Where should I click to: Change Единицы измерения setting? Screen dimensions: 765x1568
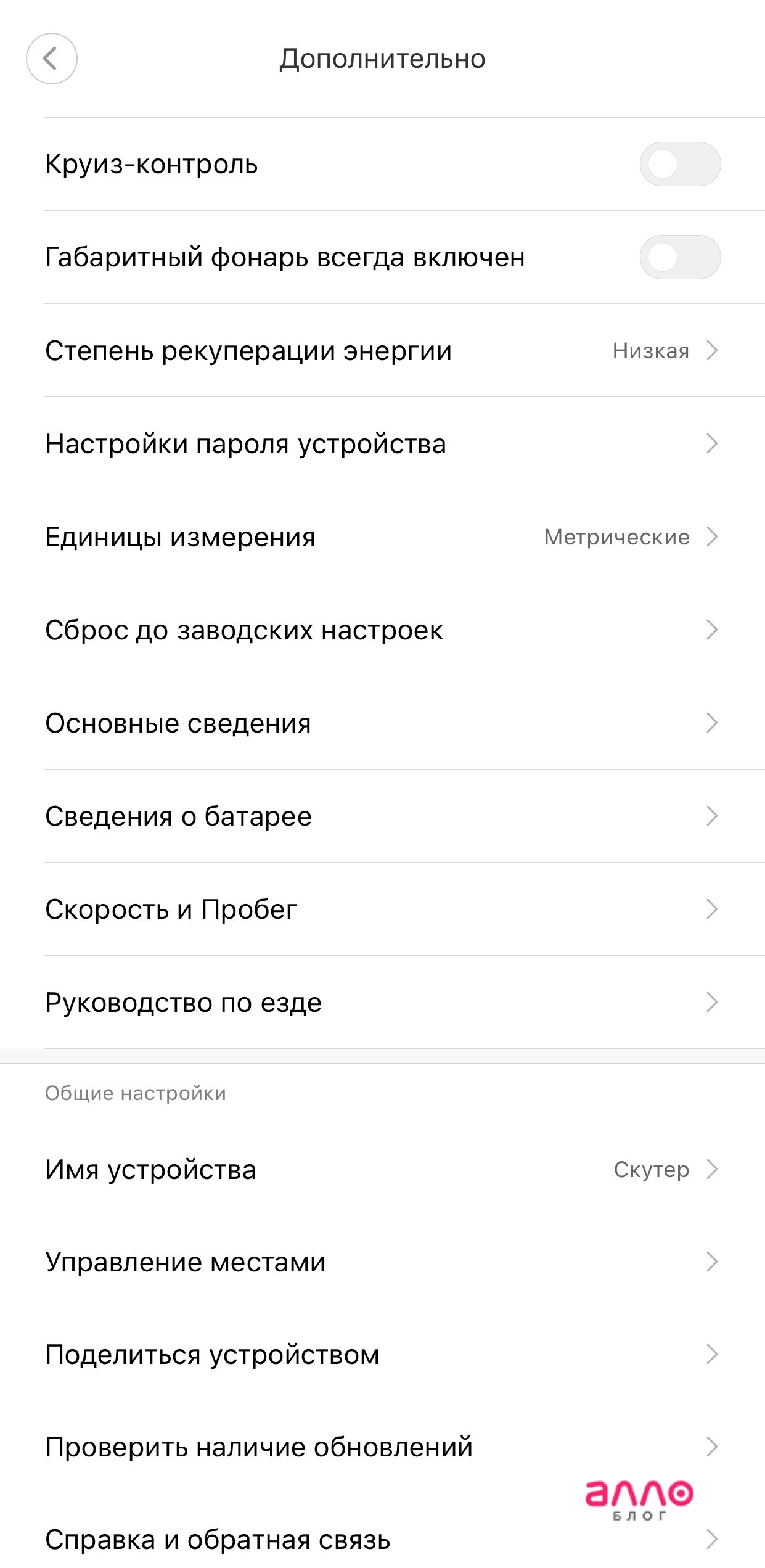(382, 537)
